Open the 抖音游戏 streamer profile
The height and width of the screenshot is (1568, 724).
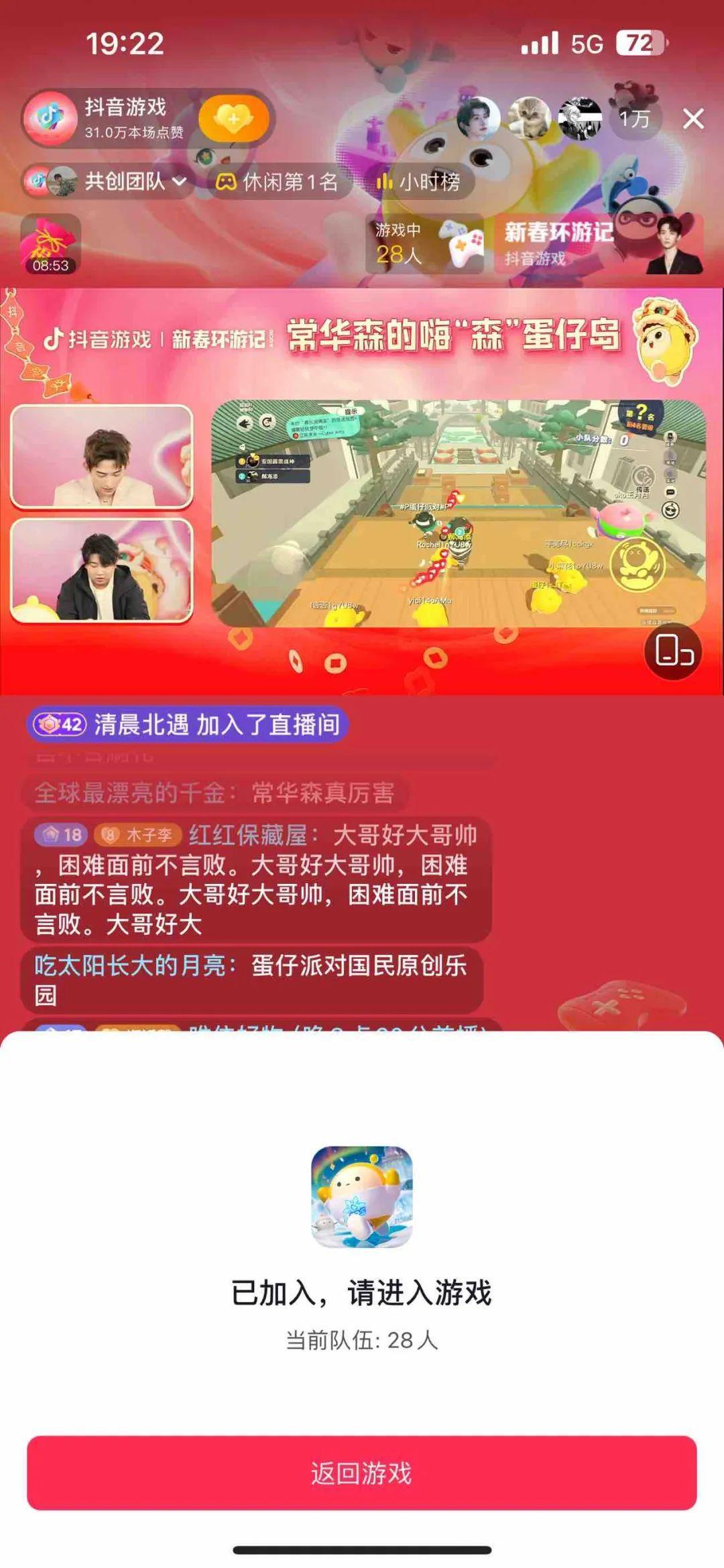point(107,118)
